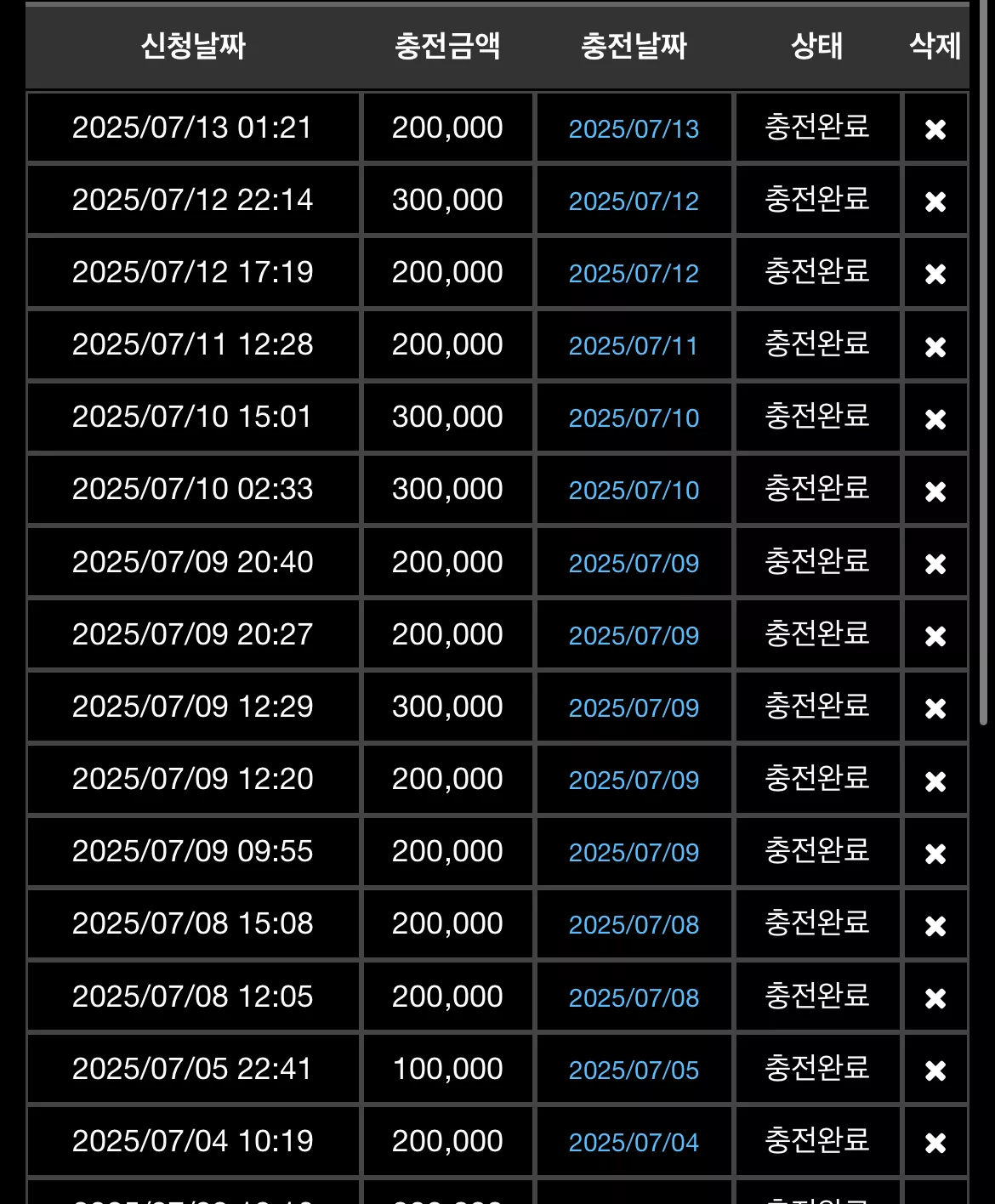Remove the 2025/07/10 15:01 charge record
995x1204 pixels.
pyautogui.click(x=935, y=419)
